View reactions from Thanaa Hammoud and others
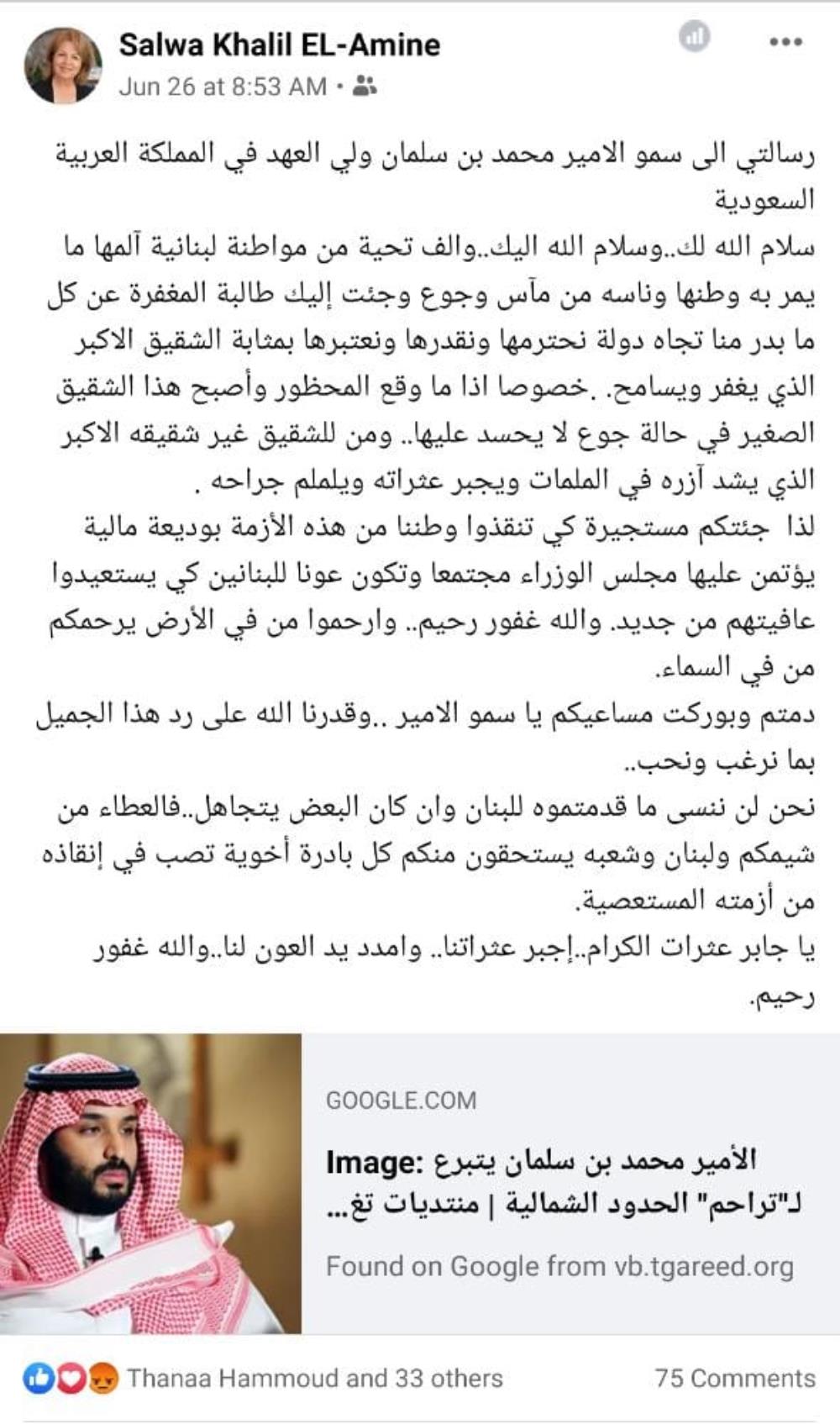The width and height of the screenshot is (840, 1424). click(x=314, y=1379)
